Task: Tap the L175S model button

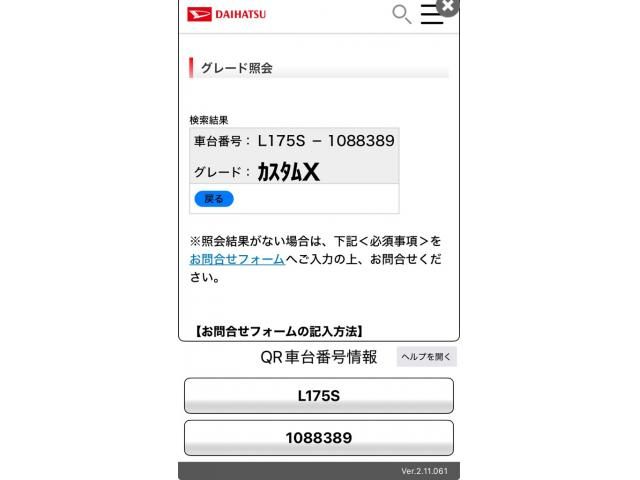Action: (319, 396)
